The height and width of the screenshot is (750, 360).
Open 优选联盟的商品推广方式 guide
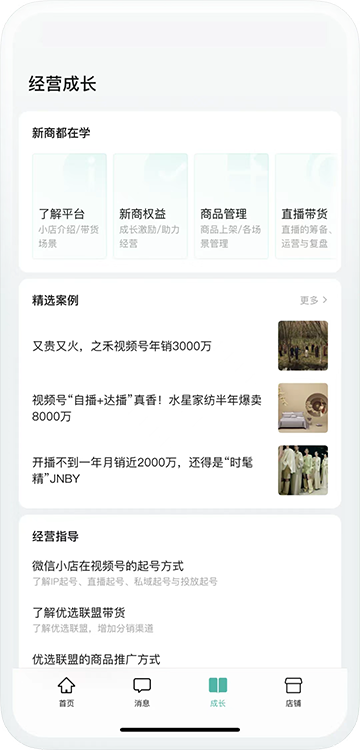pyautogui.click(x=180, y=660)
